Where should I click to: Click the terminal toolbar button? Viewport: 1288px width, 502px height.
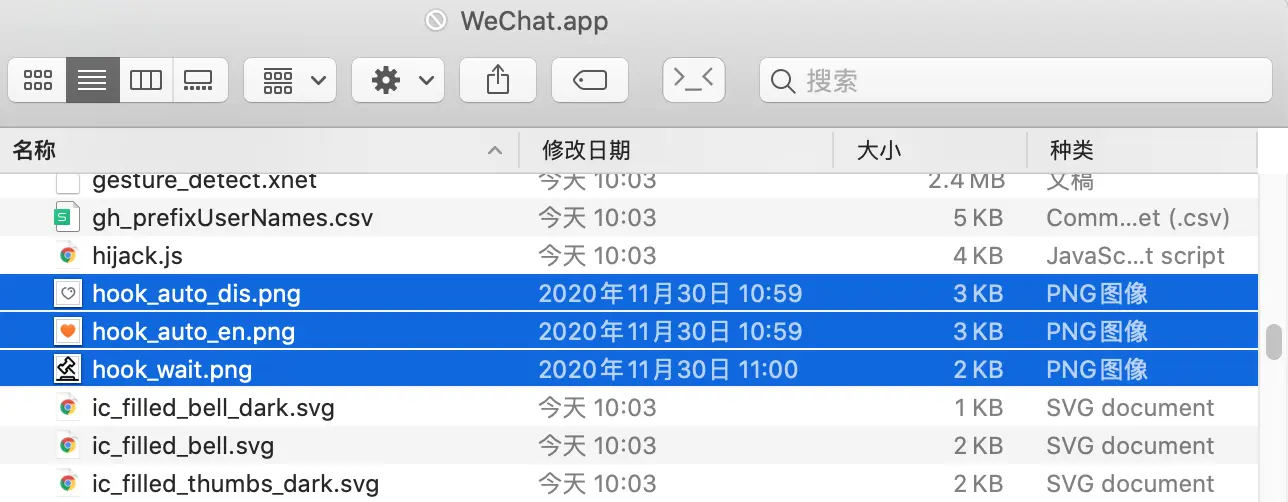[x=694, y=81]
